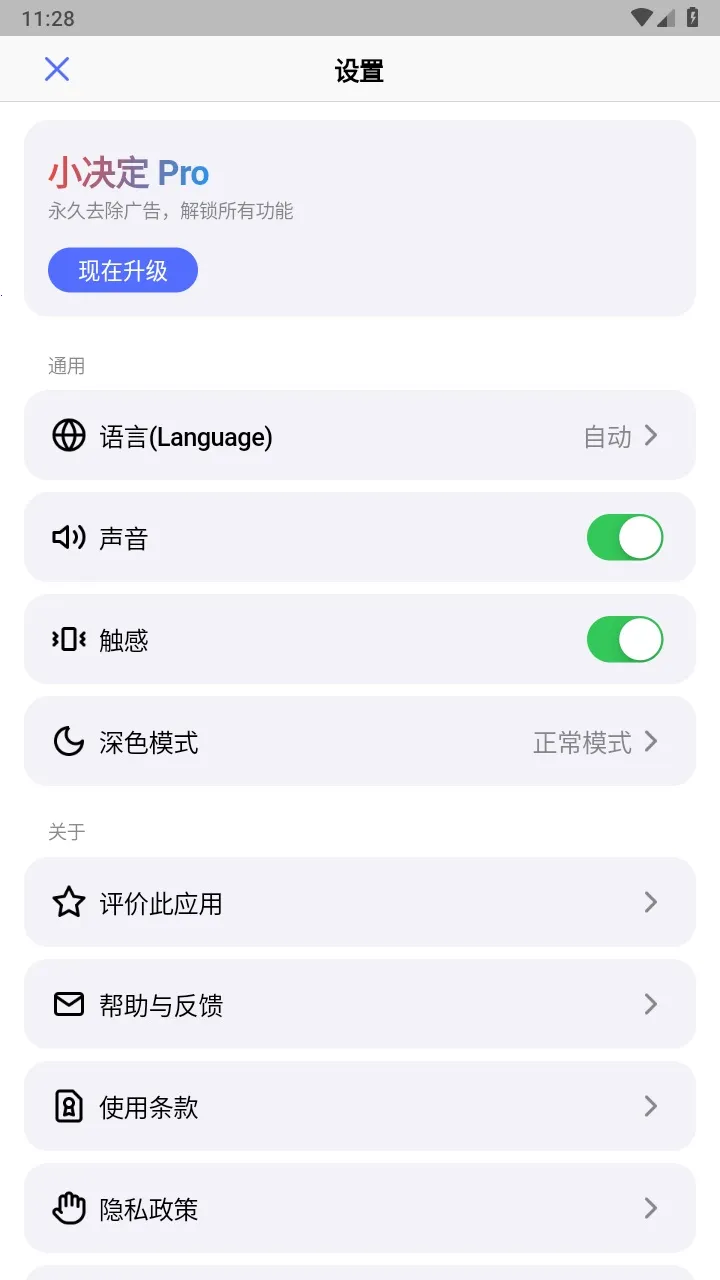720x1280 pixels.
Task: Open 评价此应用 to rate the app
Action: tap(359, 903)
